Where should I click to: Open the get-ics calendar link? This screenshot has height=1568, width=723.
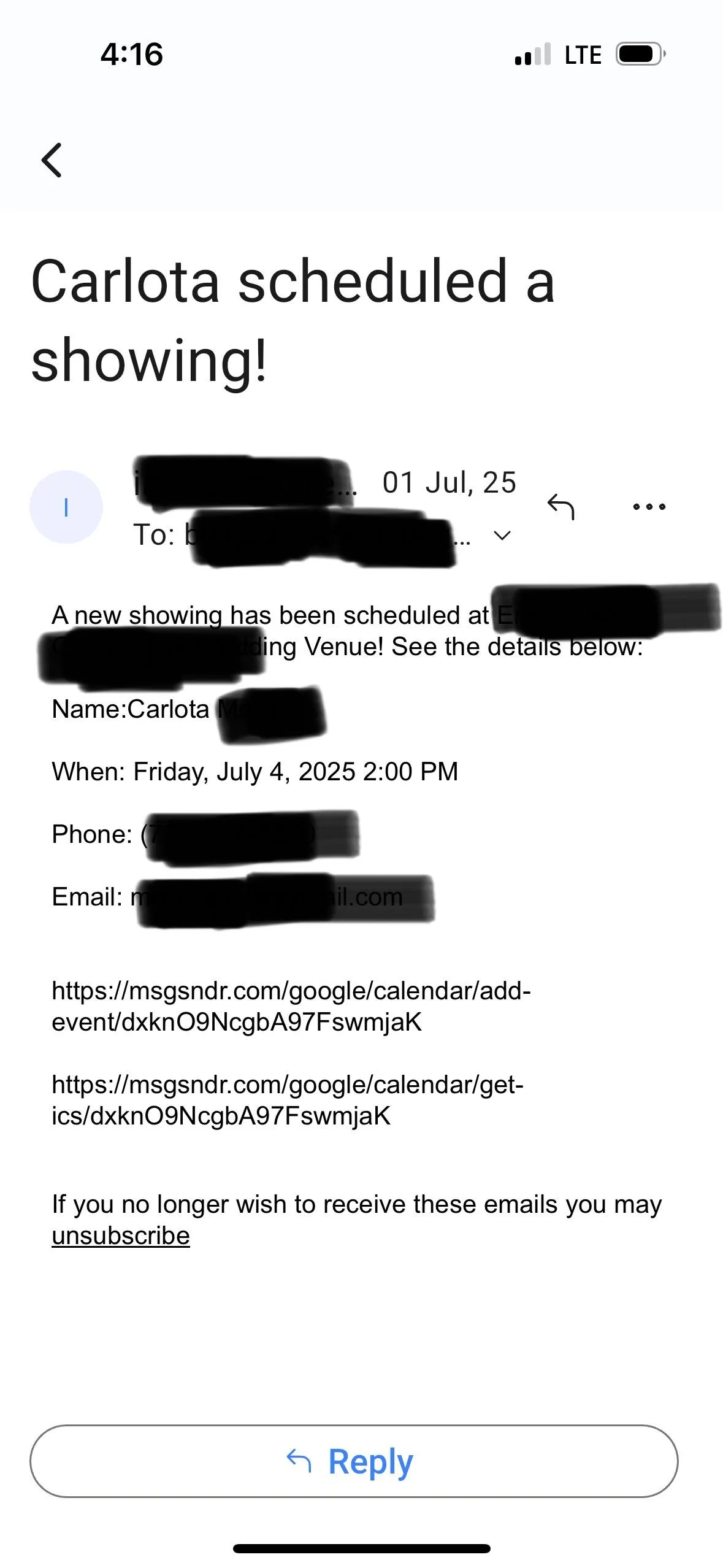click(x=287, y=1100)
